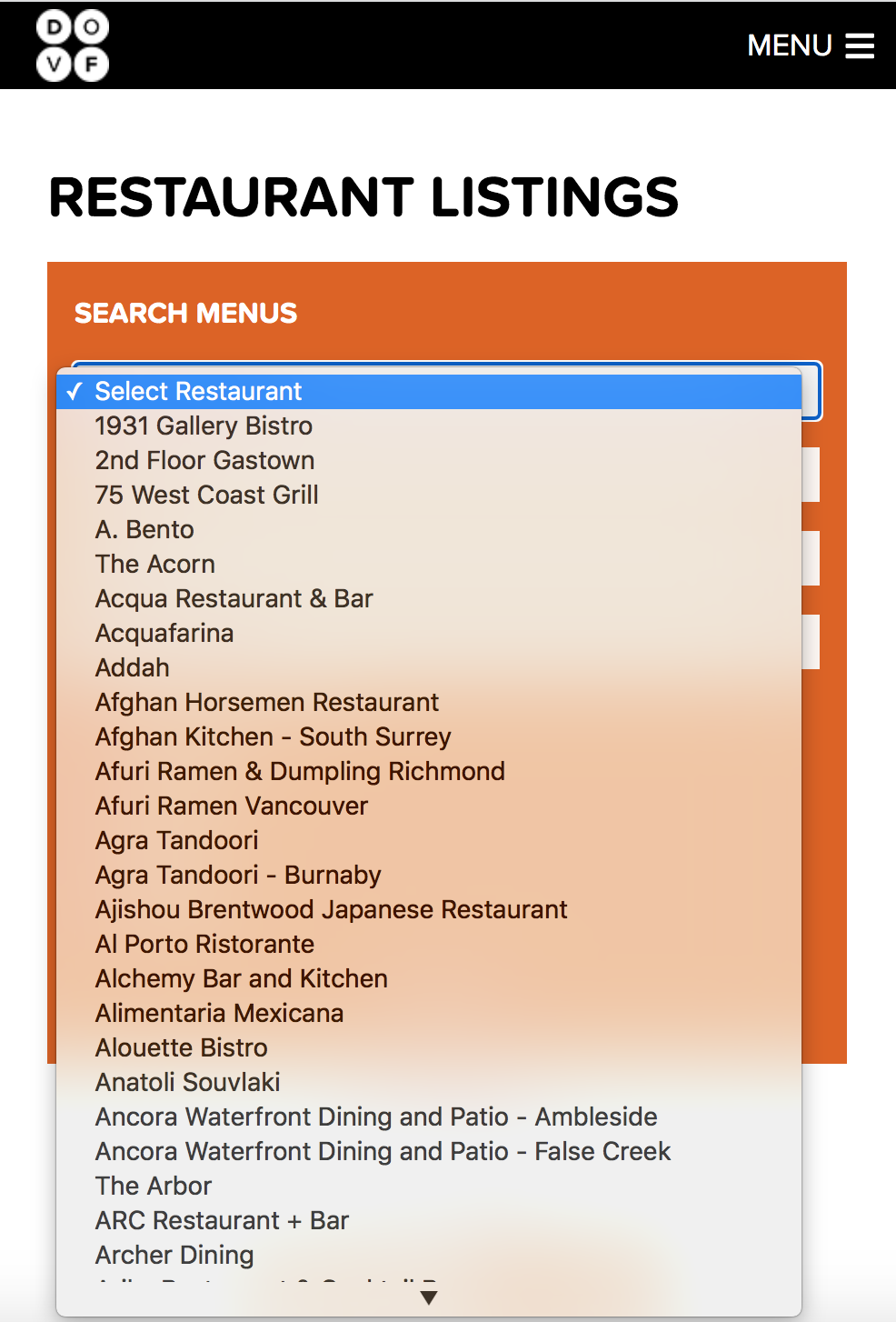Choose Afuri Ramen & Dumpling Richmond
The height and width of the screenshot is (1322, 896).
(x=300, y=772)
